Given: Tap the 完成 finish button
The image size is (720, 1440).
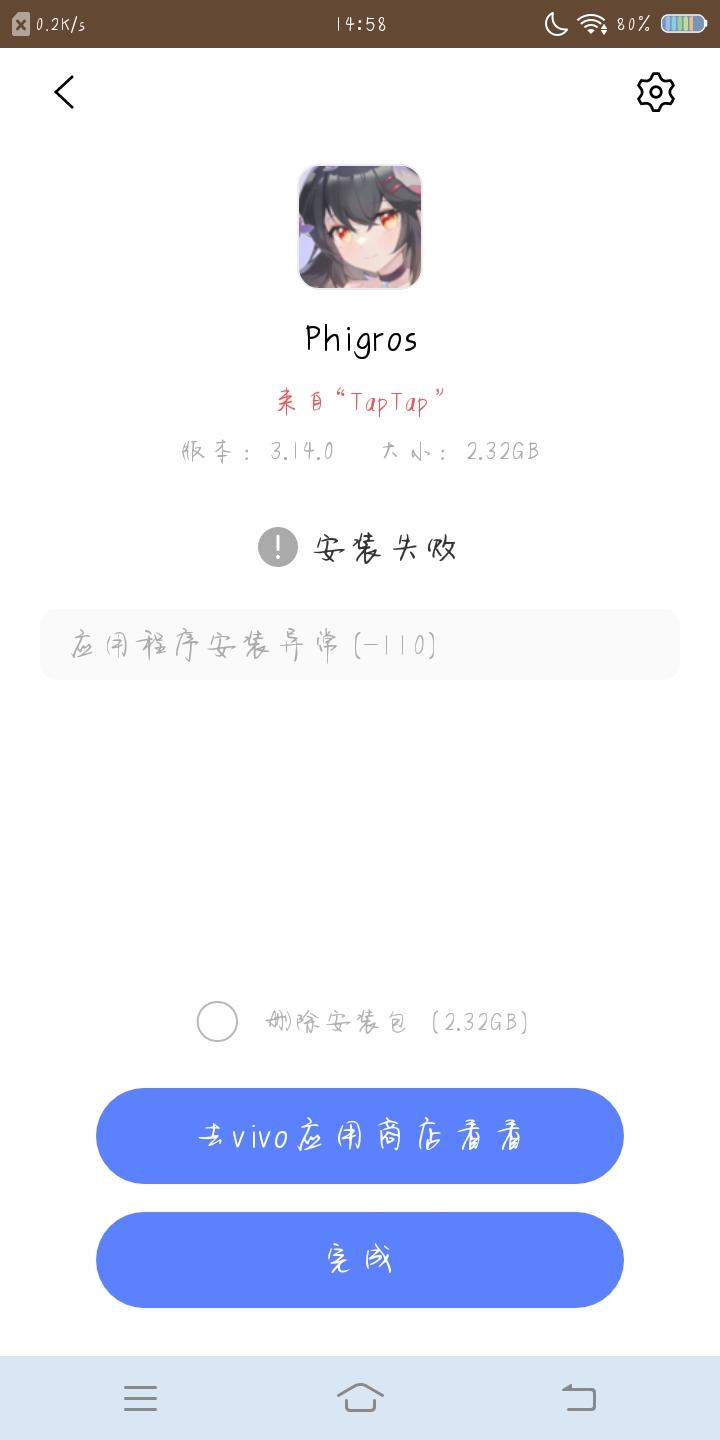Looking at the screenshot, I should click(360, 1259).
